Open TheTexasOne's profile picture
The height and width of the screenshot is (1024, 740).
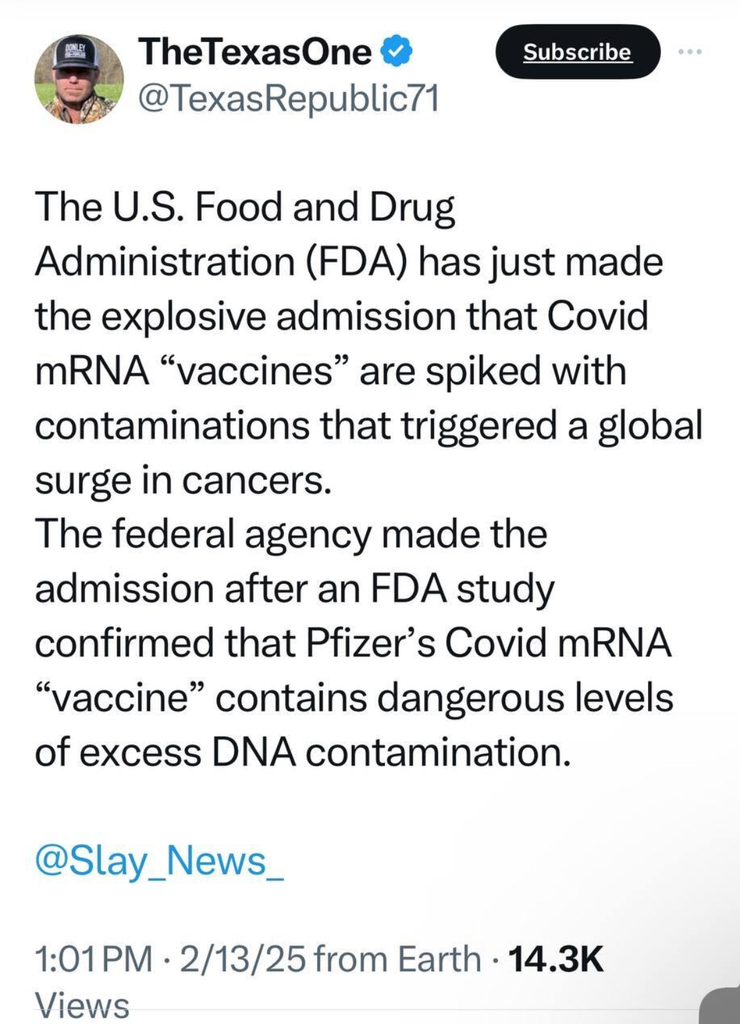pos(79,79)
